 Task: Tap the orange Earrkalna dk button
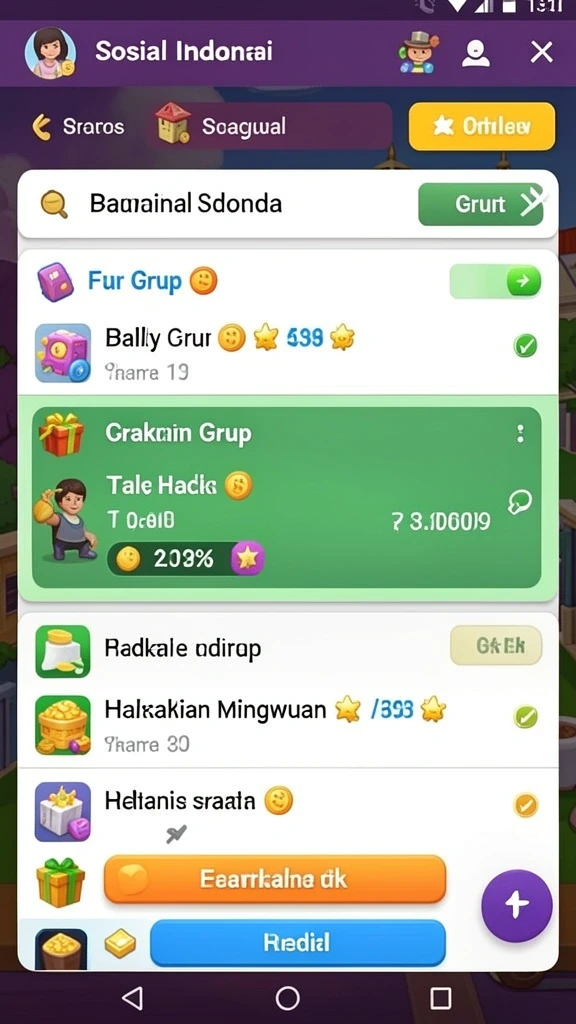click(275, 879)
